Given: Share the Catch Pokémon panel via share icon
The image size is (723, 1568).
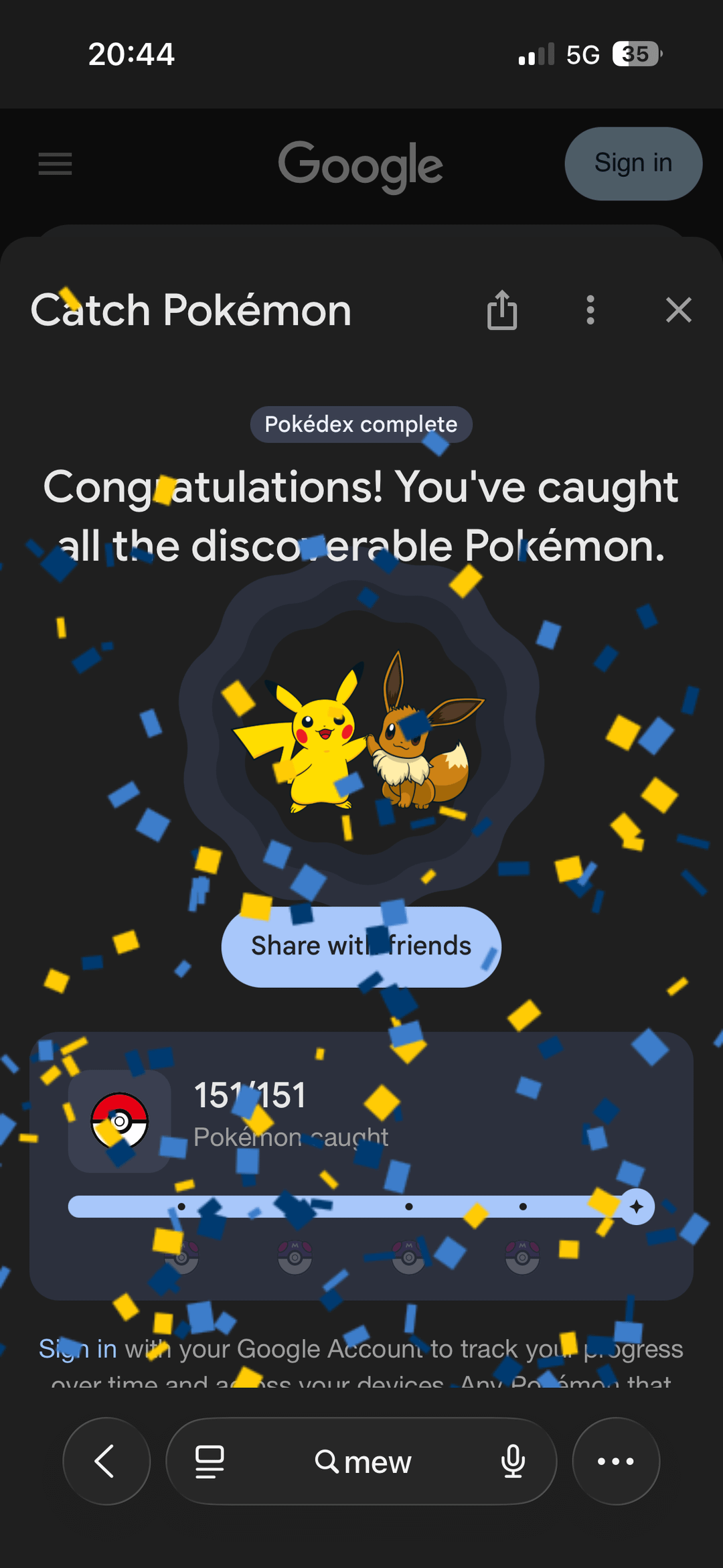Looking at the screenshot, I should click(502, 310).
